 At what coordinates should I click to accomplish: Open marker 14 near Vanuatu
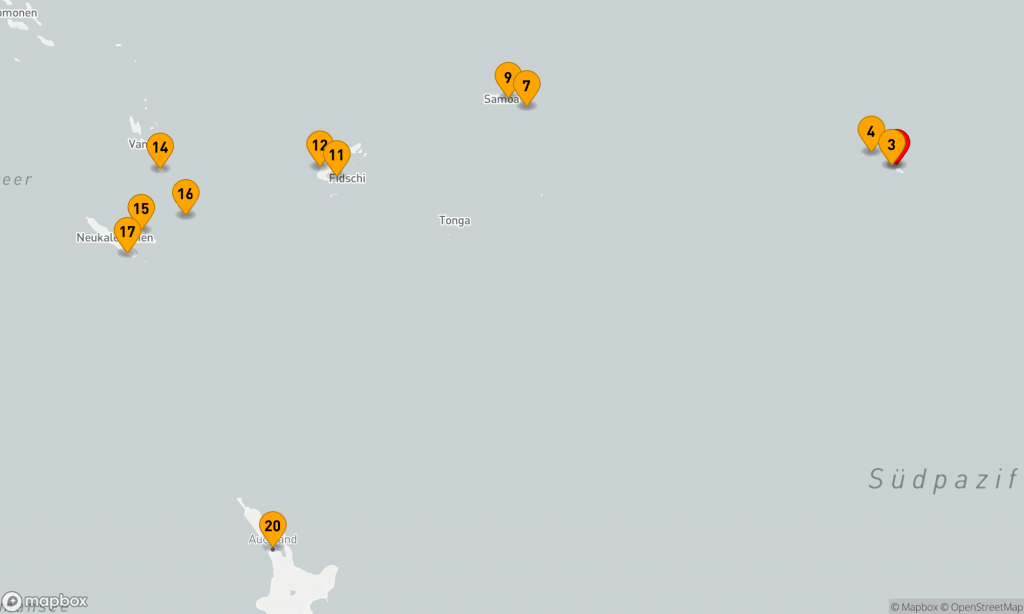(160, 148)
